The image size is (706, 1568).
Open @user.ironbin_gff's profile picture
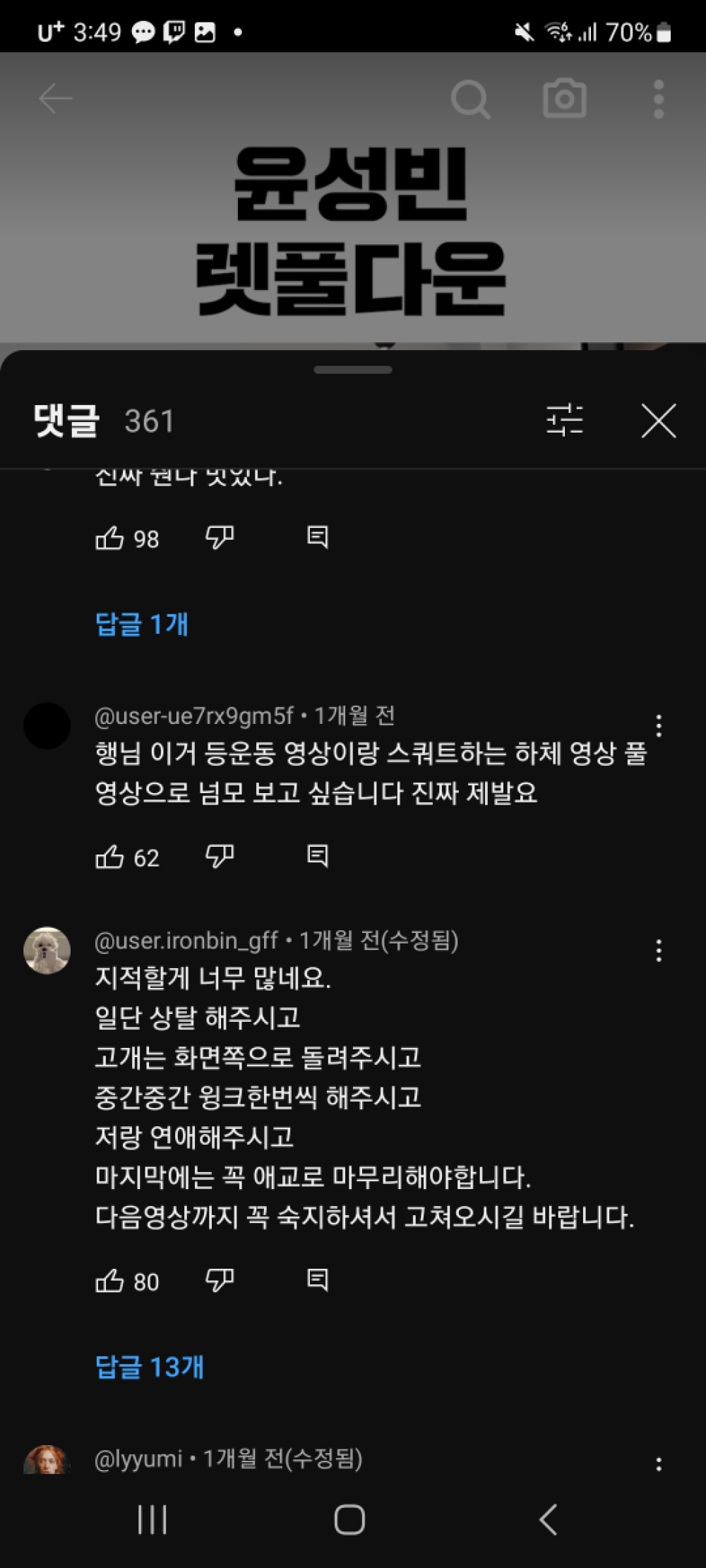pyautogui.click(x=47, y=951)
